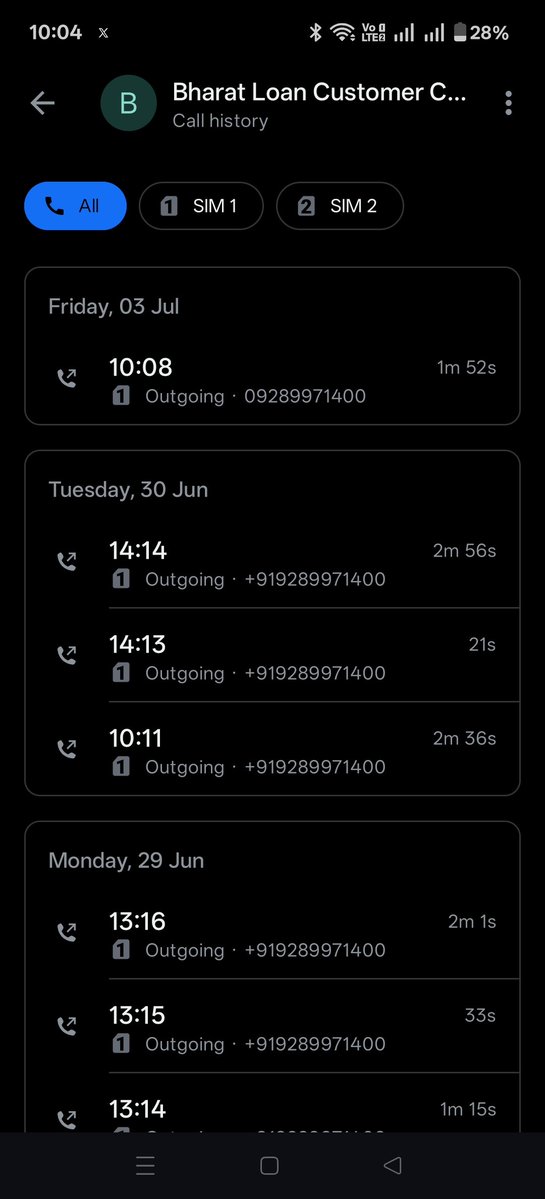Filter call history by SIM 1

pyautogui.click(x=201, y=206)
